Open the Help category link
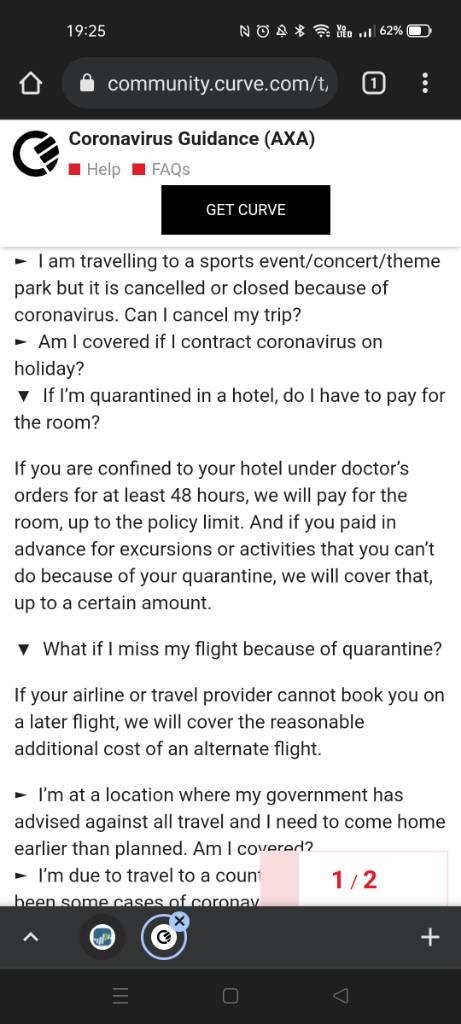The height and width of the screenshot is (1024, 461). click(x=95, y=170)
